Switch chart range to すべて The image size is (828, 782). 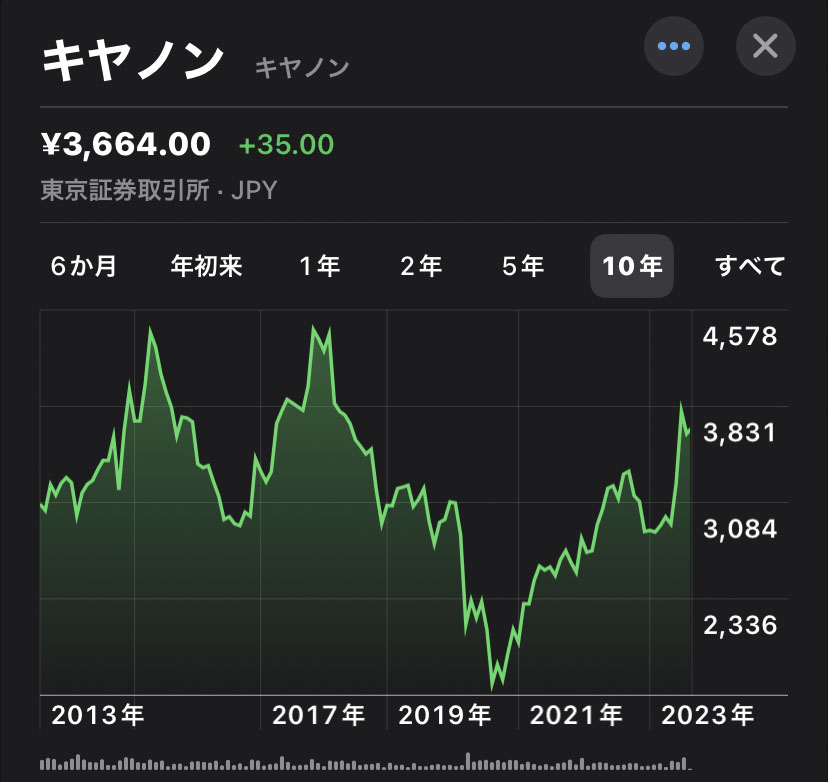tap(750, 266)
